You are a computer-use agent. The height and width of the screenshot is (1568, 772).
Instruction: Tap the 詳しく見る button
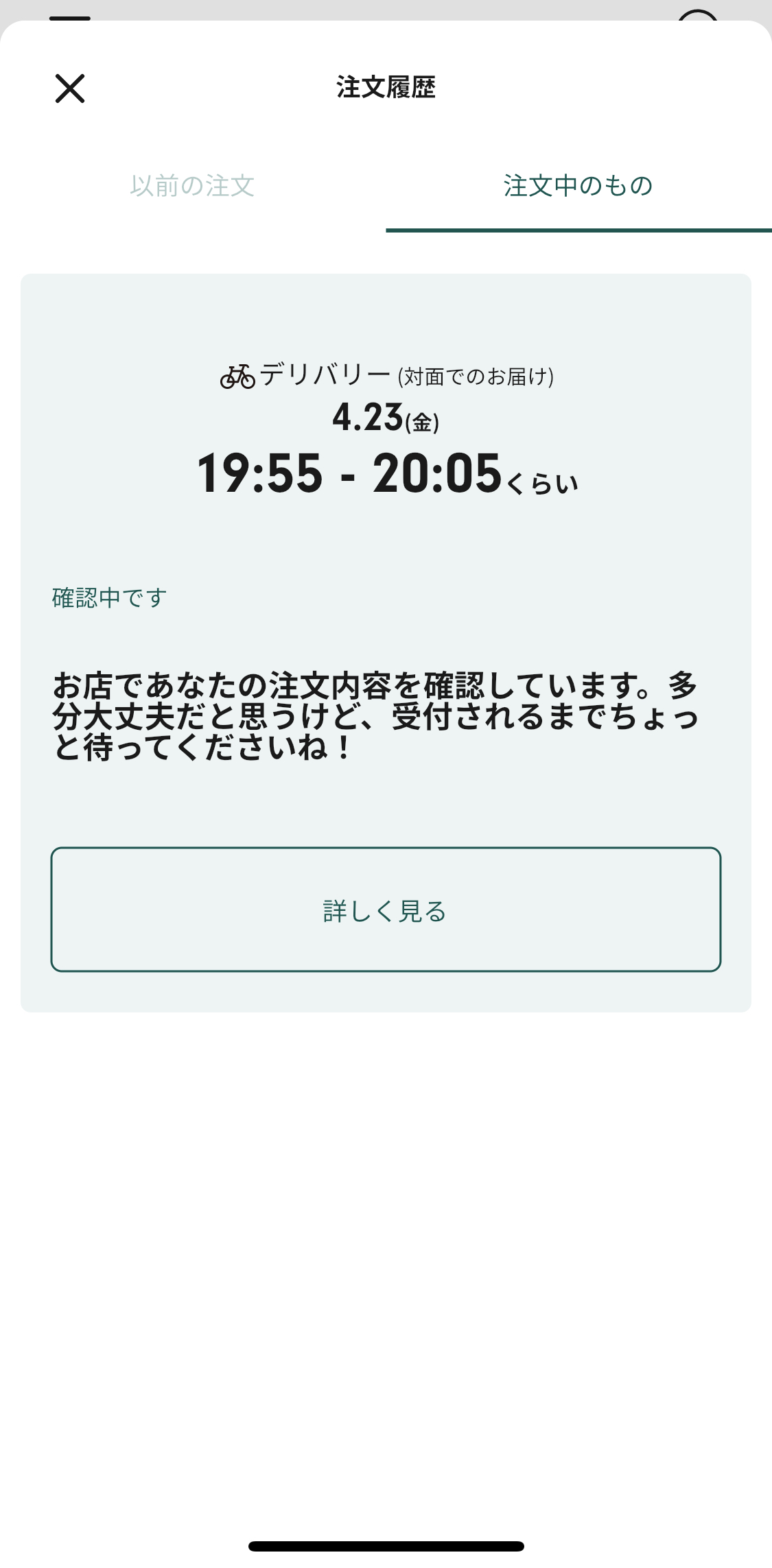point(386,910)
